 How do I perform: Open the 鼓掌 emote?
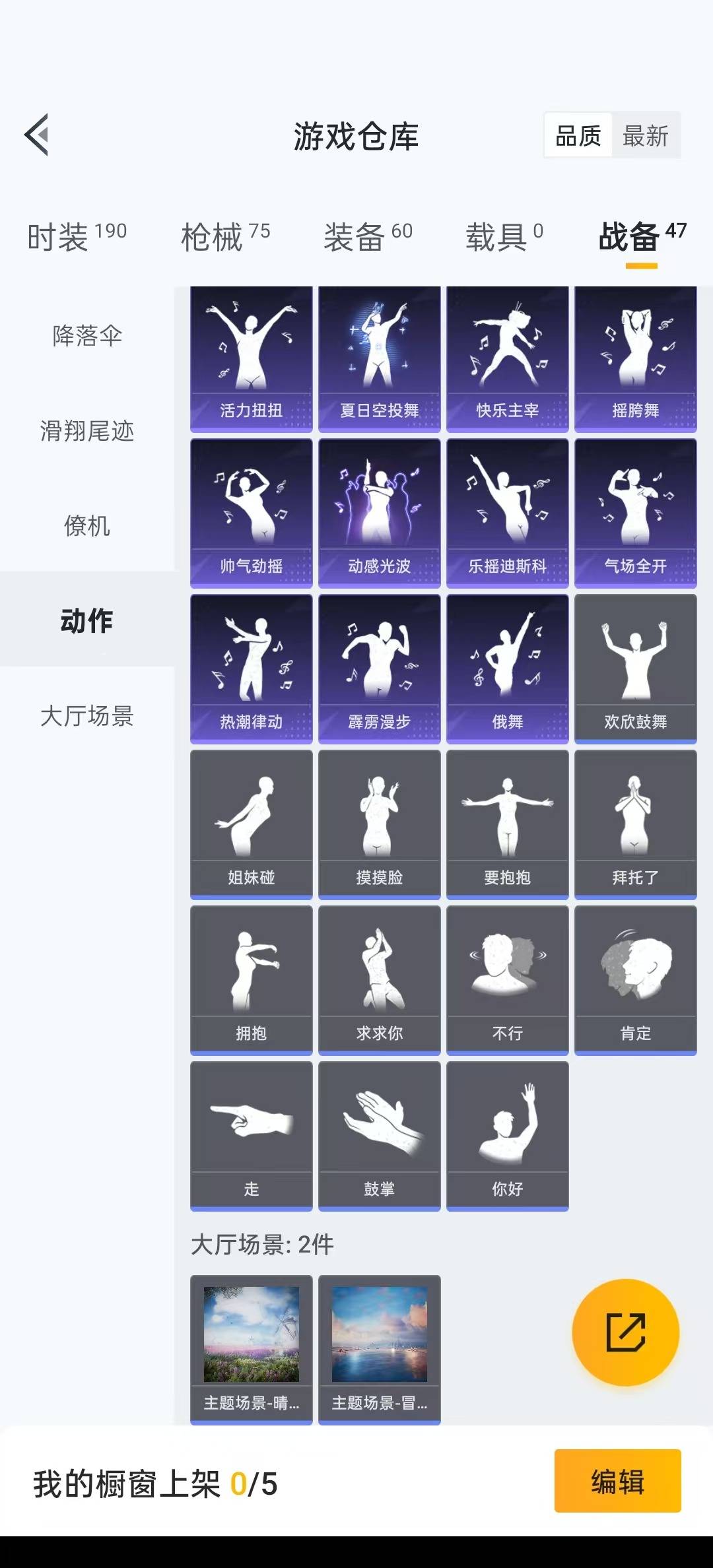coord(379,1136)
